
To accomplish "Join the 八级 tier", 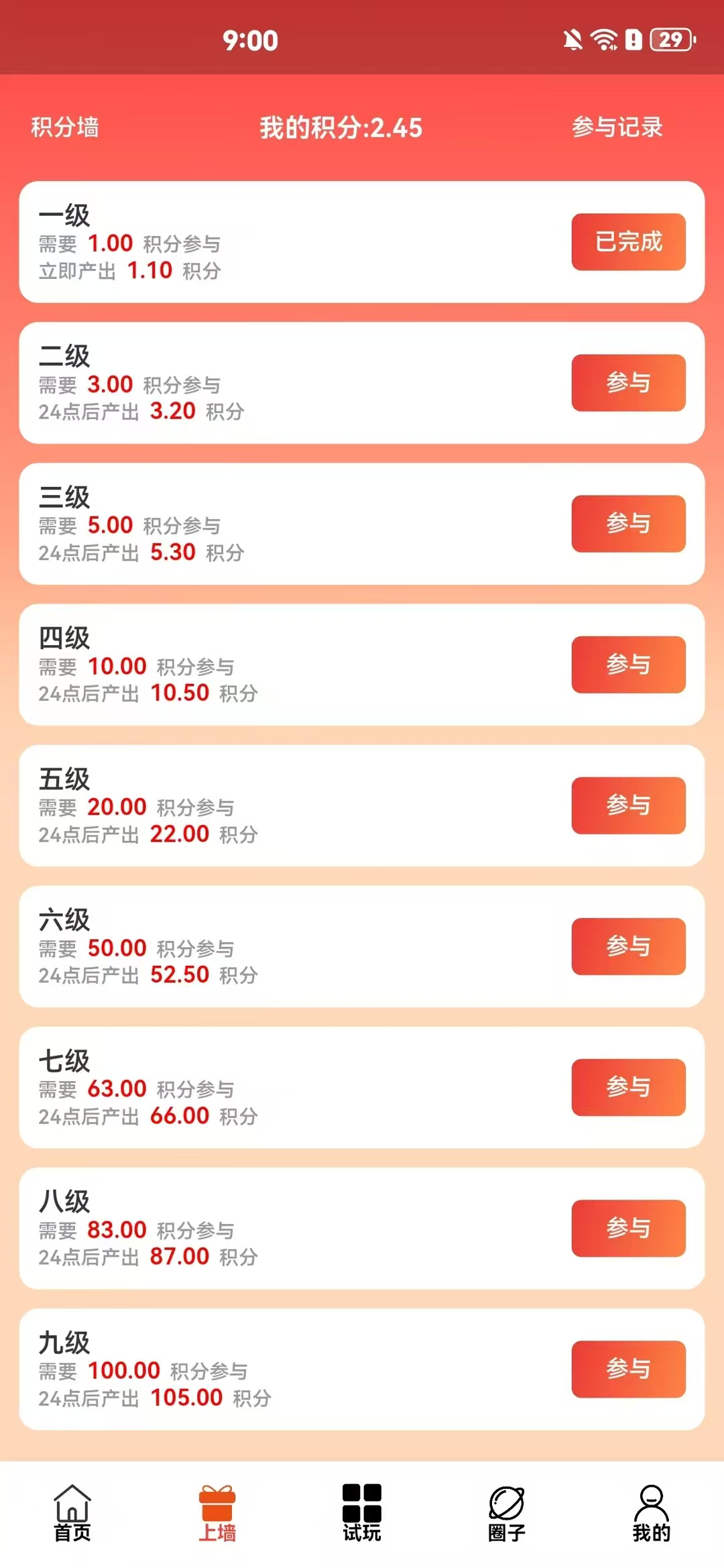I will (628, 1228).
